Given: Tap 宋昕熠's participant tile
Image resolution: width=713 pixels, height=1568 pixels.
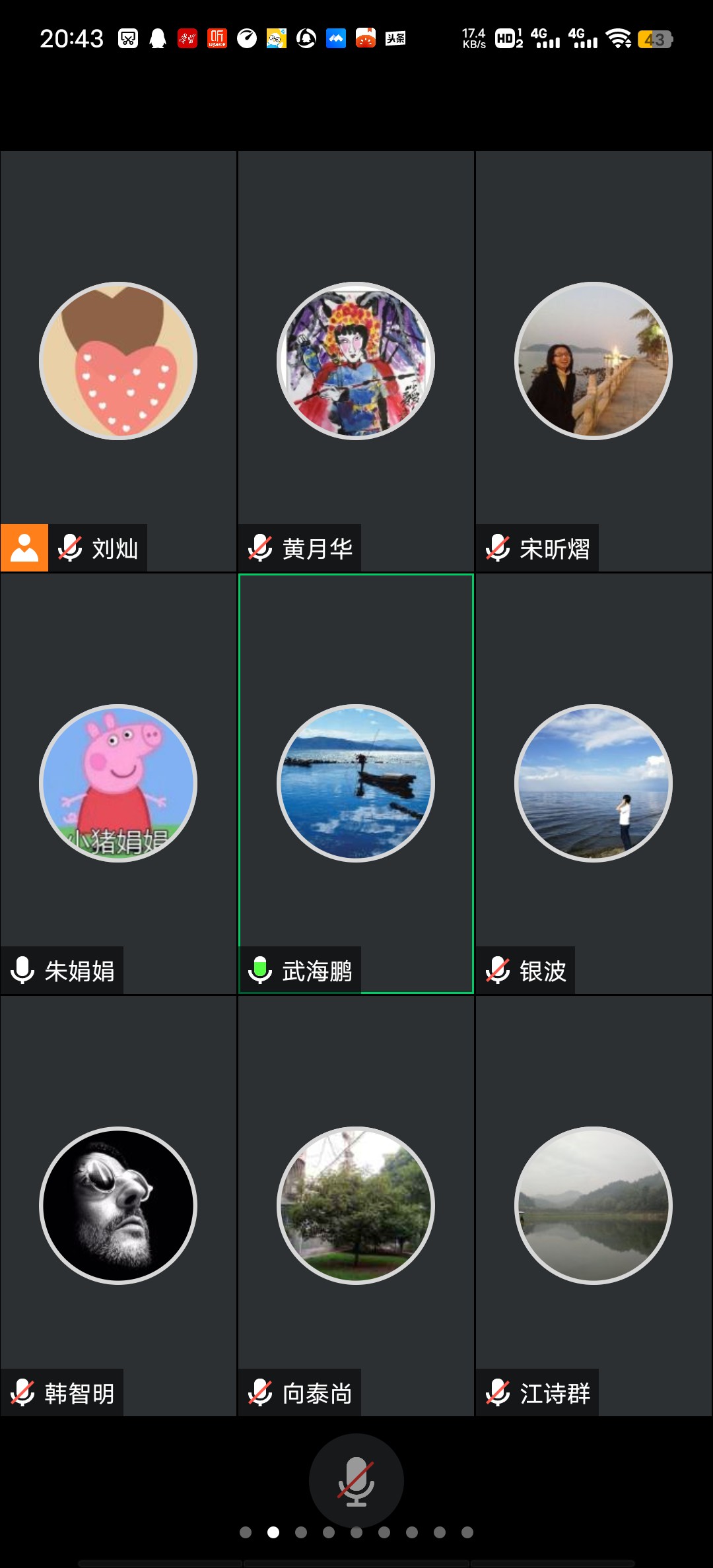Looking at the screenshot, I should pos(594,361).
